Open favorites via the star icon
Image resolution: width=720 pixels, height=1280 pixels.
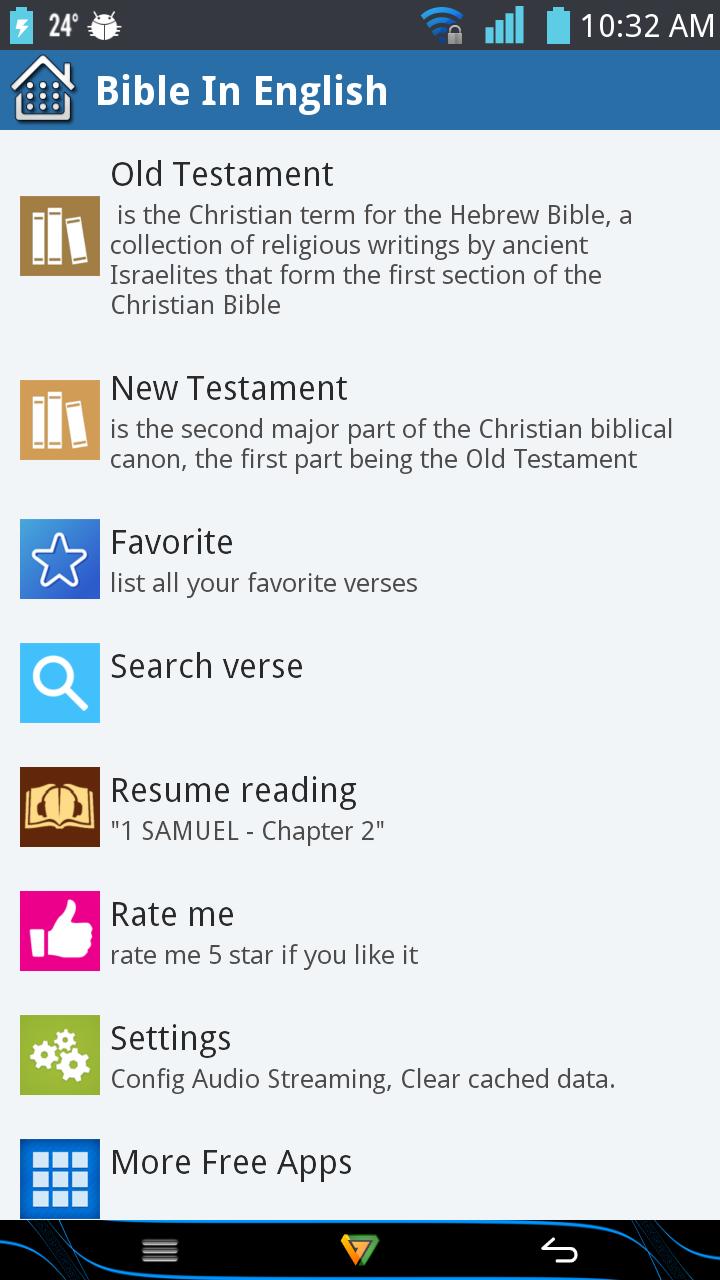tap(59, 558)
